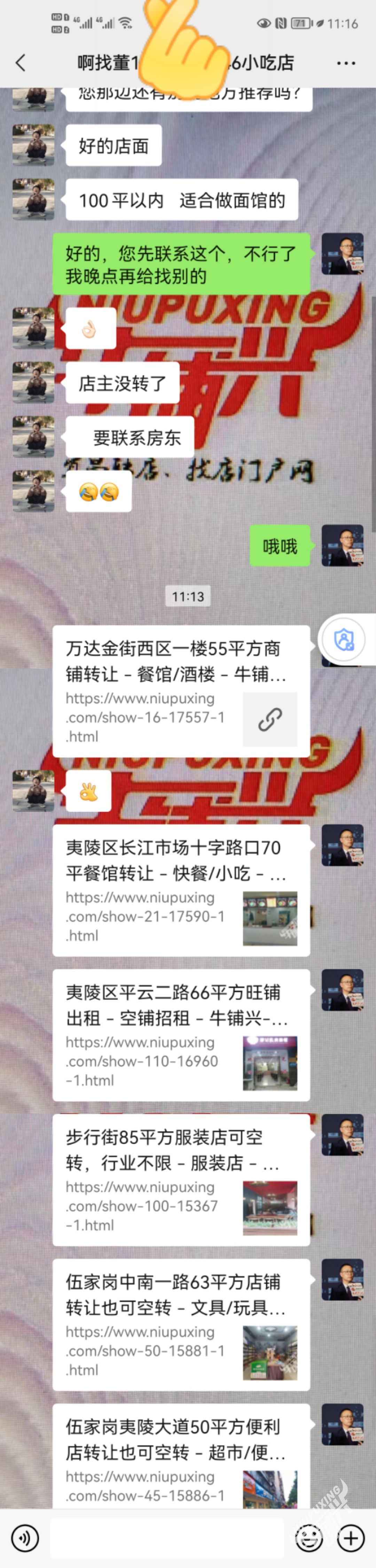The width and height of the screenshot is (376, 1568).
Task: Open the 步行街85平方服装店可空转 link
Action: coord(181,1180)
